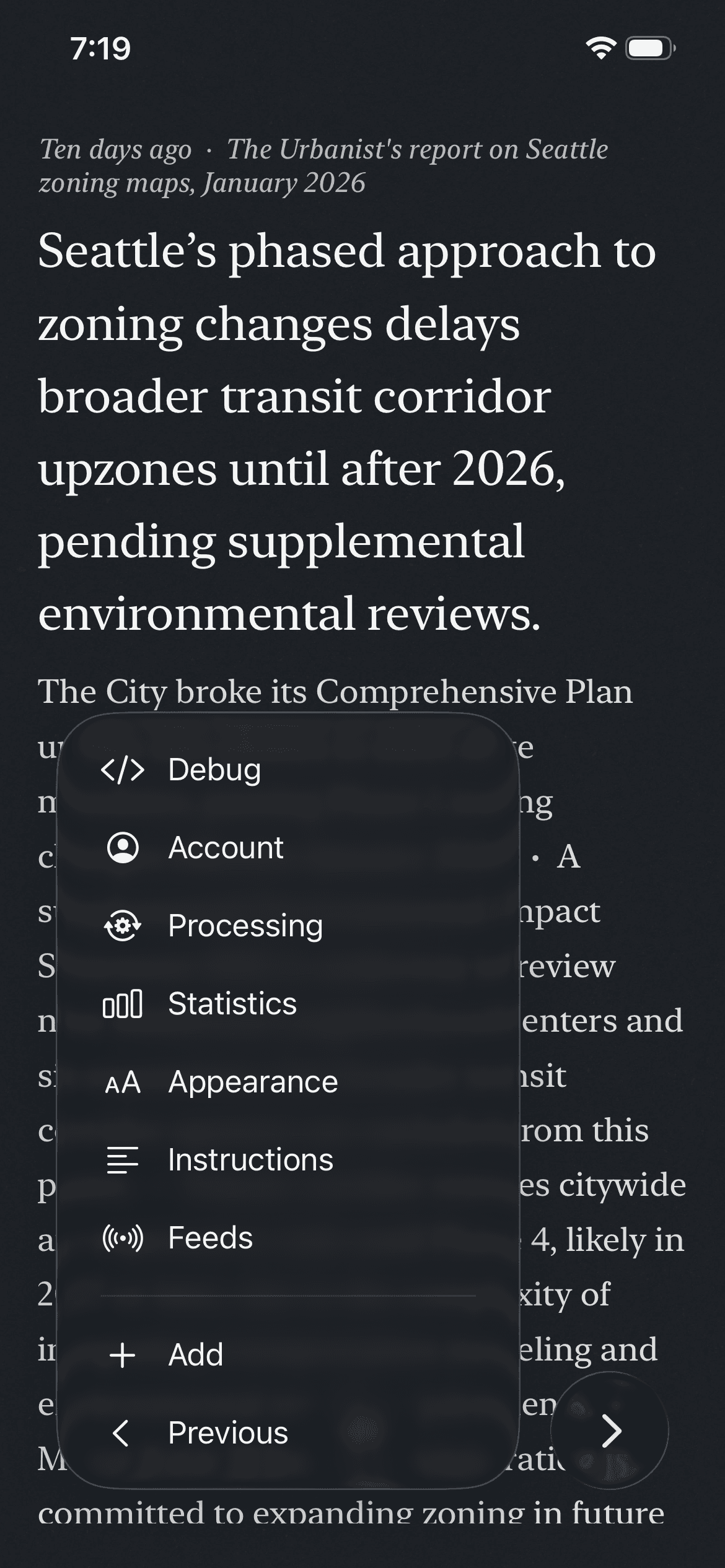The height and width of the screenshot is (1568, 725).
Task: Open the Debug menu item
Action: pos(214,770)
